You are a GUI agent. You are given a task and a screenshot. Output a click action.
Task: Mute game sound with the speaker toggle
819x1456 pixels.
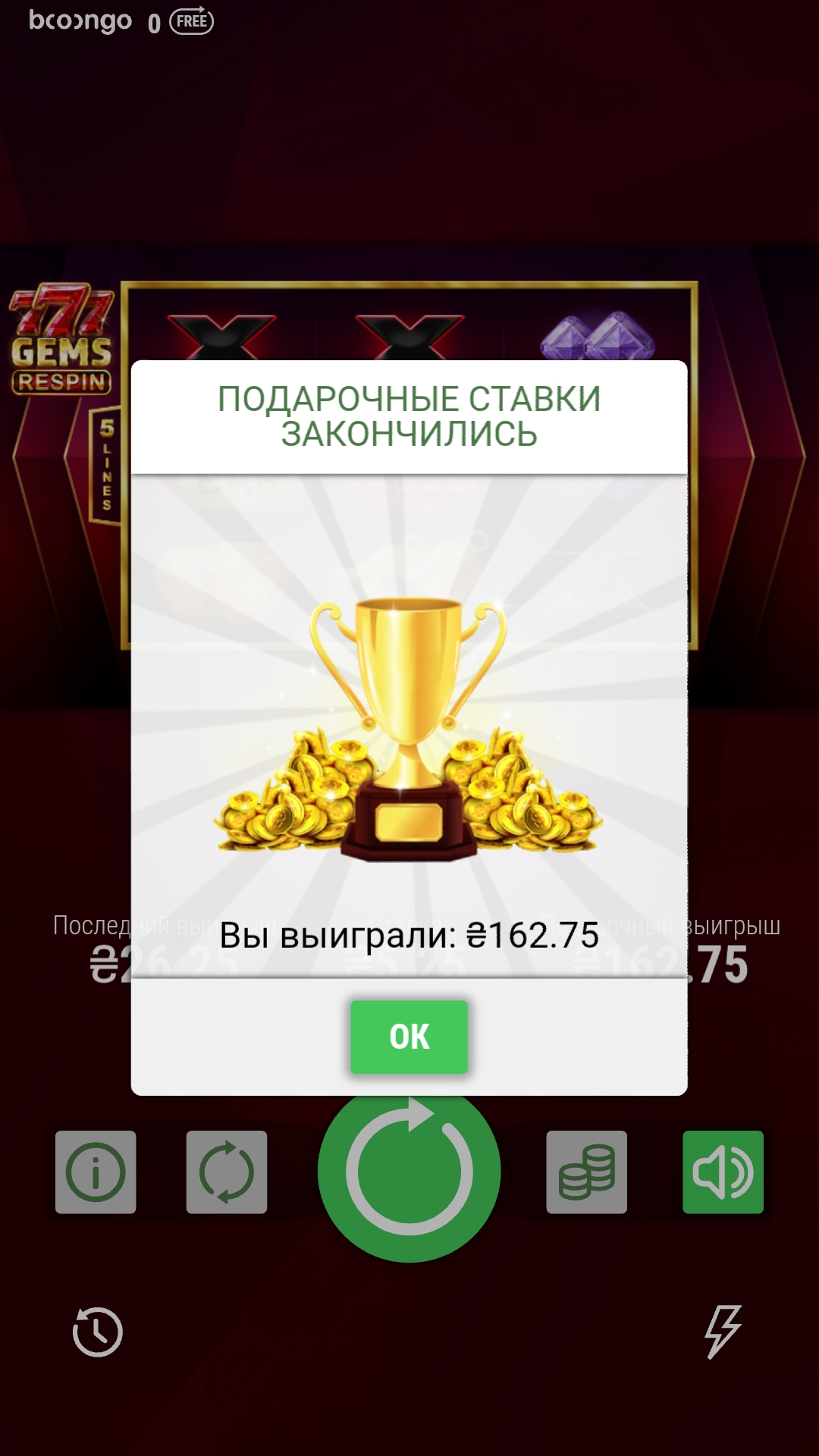(723, 1172)
